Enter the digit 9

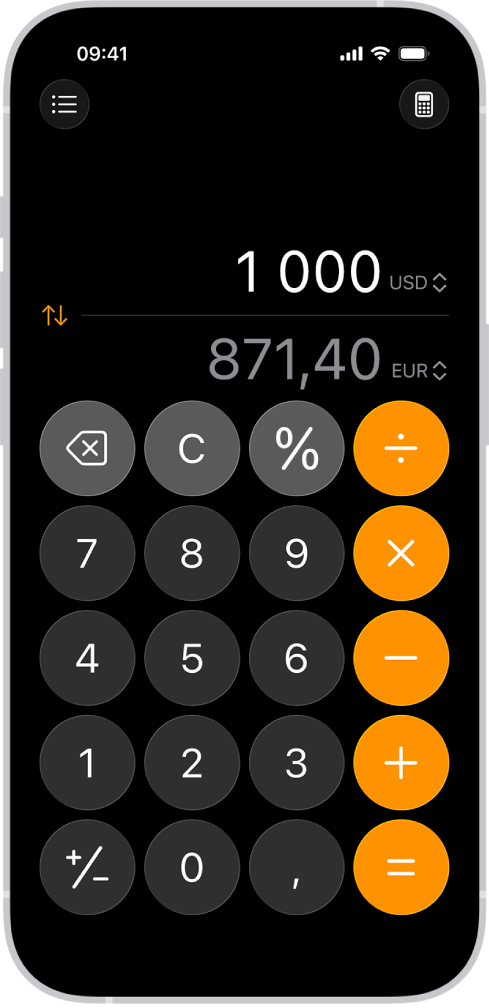coord(297,553)
